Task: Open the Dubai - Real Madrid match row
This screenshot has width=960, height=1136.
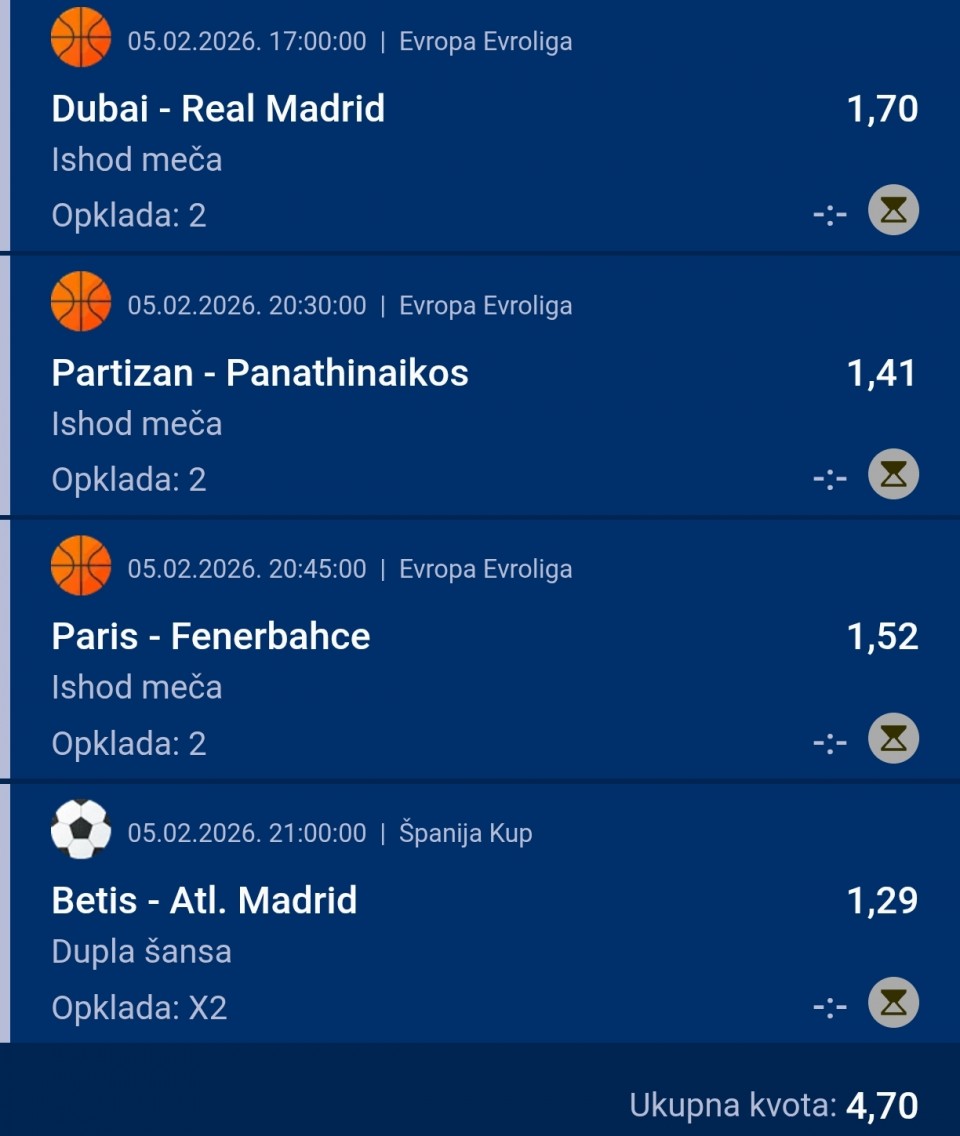Action: [218, 108]
